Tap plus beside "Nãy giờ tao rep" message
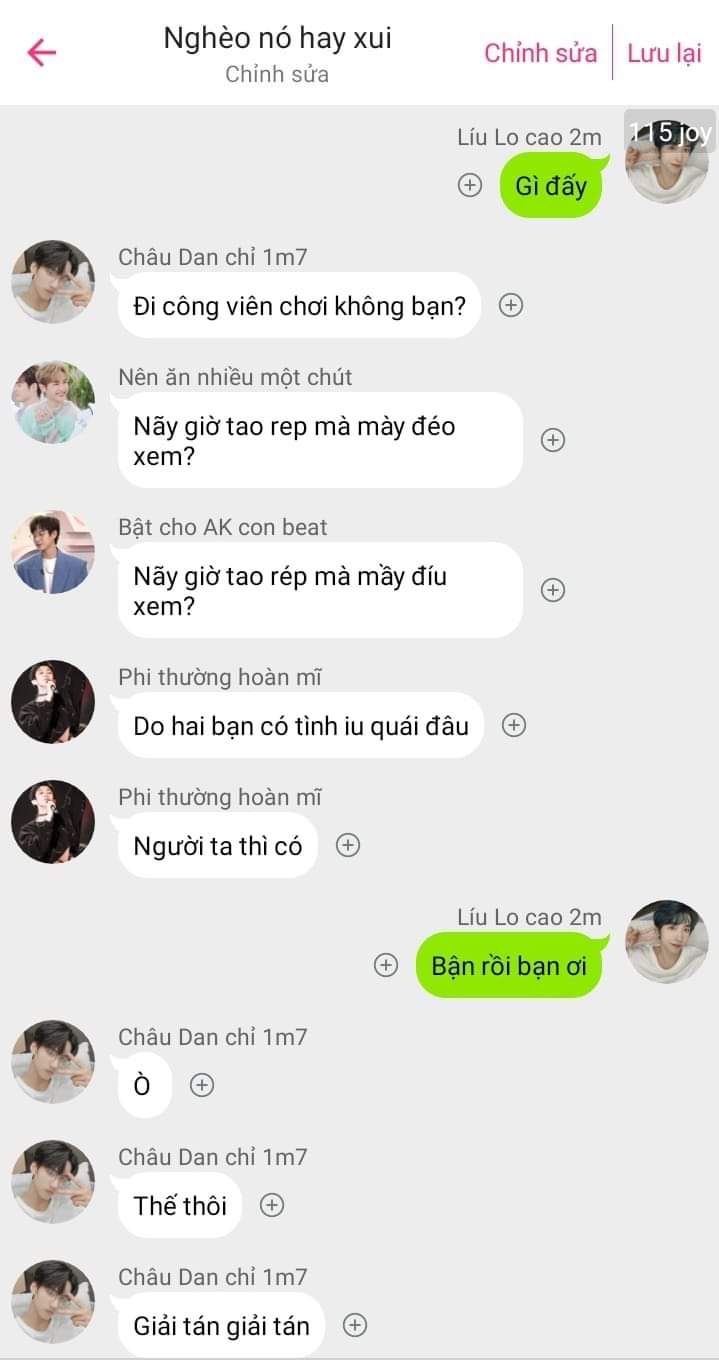 pyautogui.click(x=553, y=440)
